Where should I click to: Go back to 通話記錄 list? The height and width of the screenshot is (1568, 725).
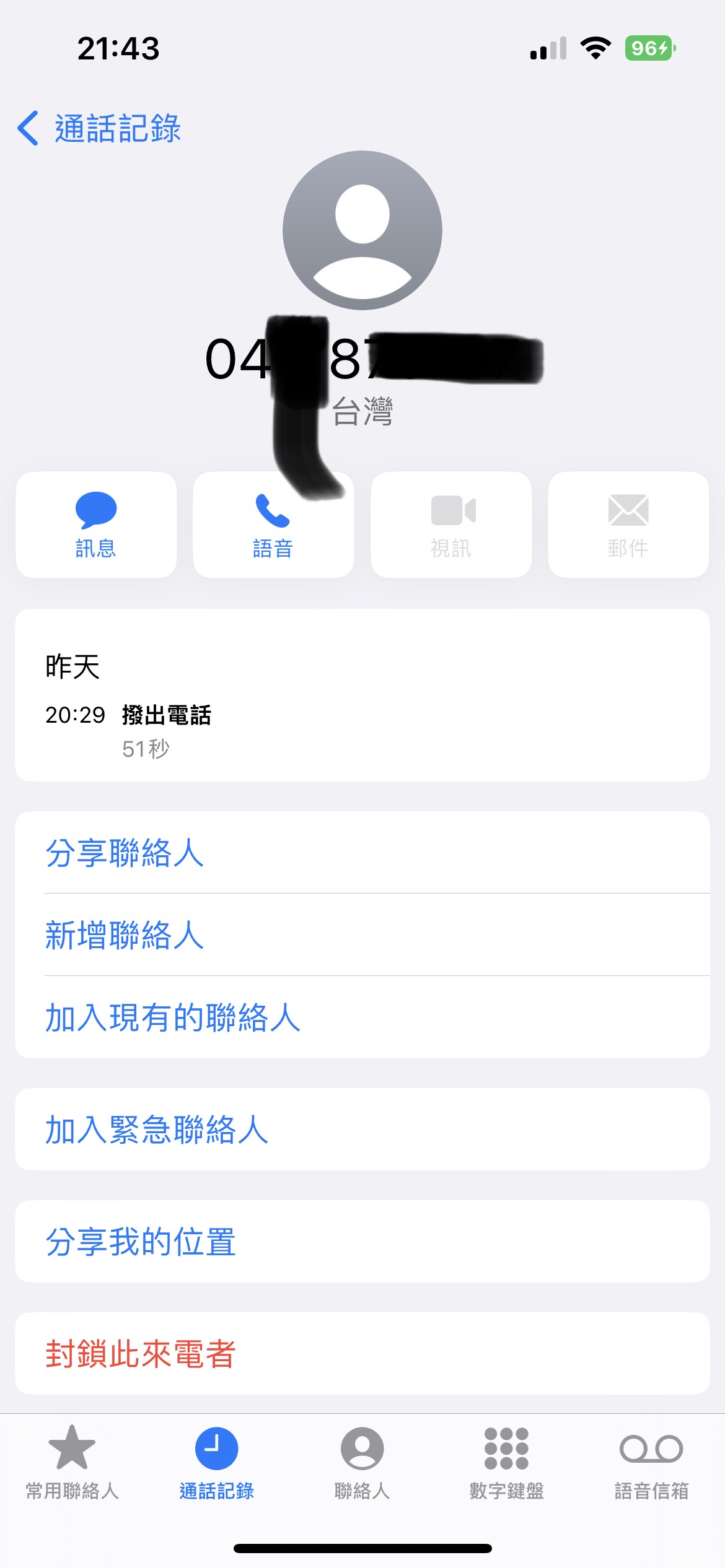99,129
